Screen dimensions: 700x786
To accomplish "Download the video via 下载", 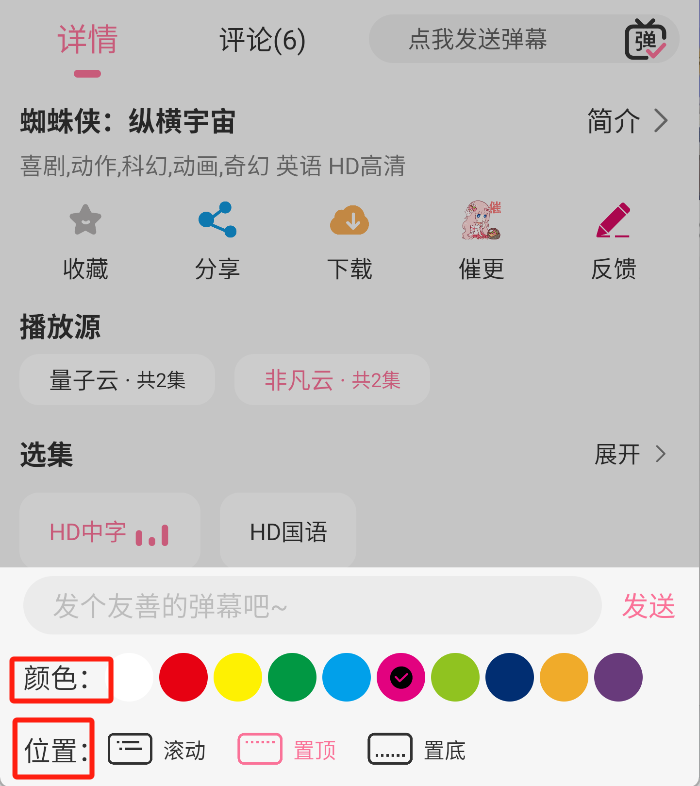I will point(349,241).
